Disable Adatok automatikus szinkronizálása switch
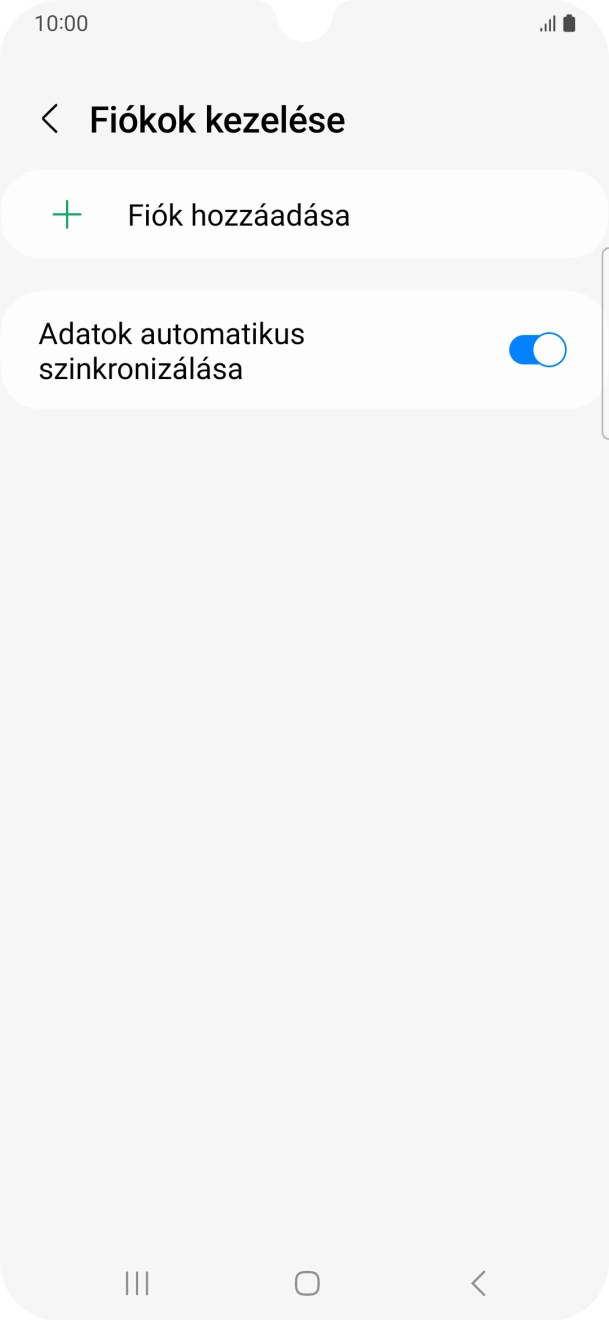Viewport: 609px width, 1320px height. [537, 350]
